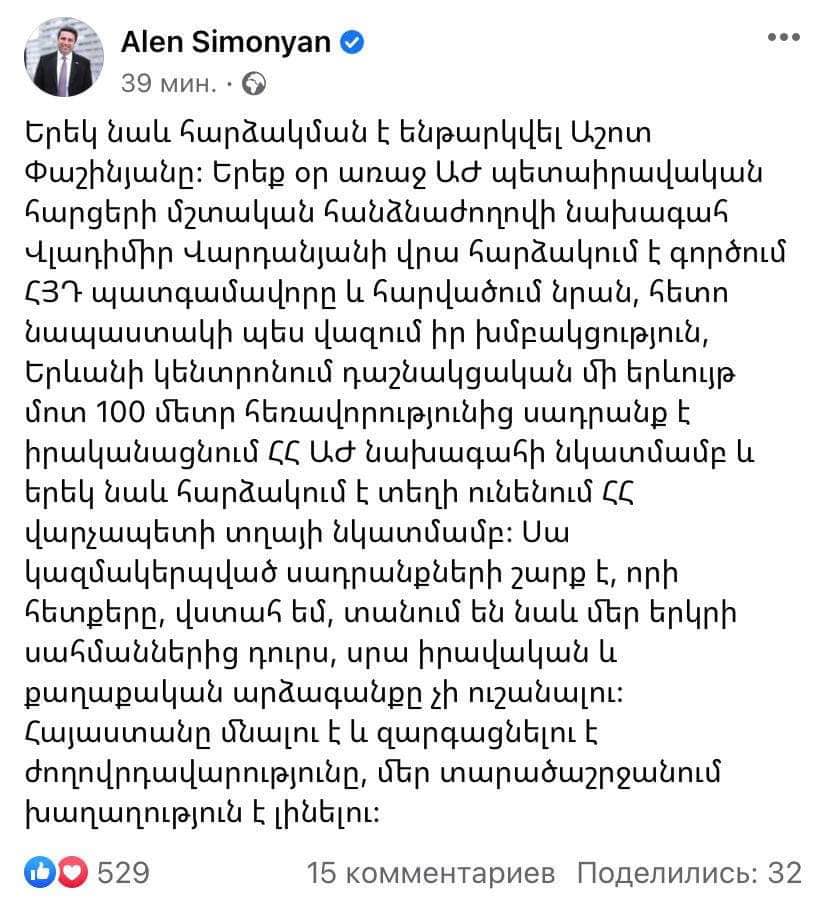Image resolution: width=828 pixels, height=906 pixels.
Task: Open the post's three-dot overflow menu
Action: tap(782, 39)
